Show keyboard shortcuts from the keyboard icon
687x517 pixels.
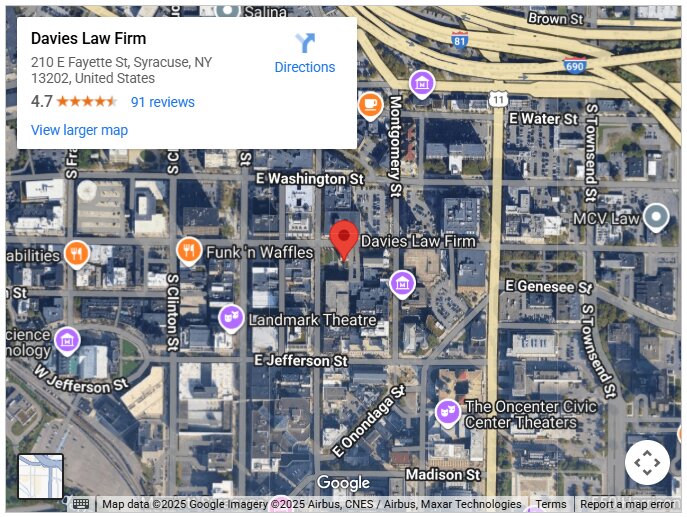click(81, 505)
